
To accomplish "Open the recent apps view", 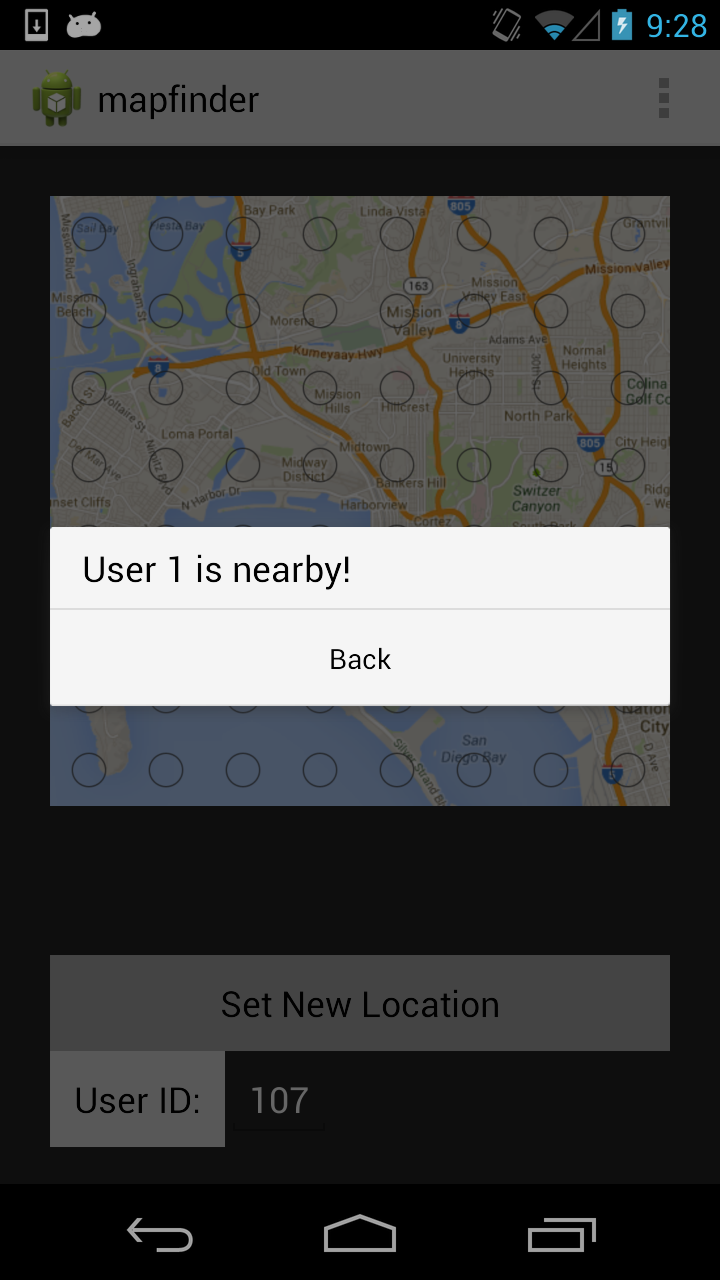I will click(561, 1234).
